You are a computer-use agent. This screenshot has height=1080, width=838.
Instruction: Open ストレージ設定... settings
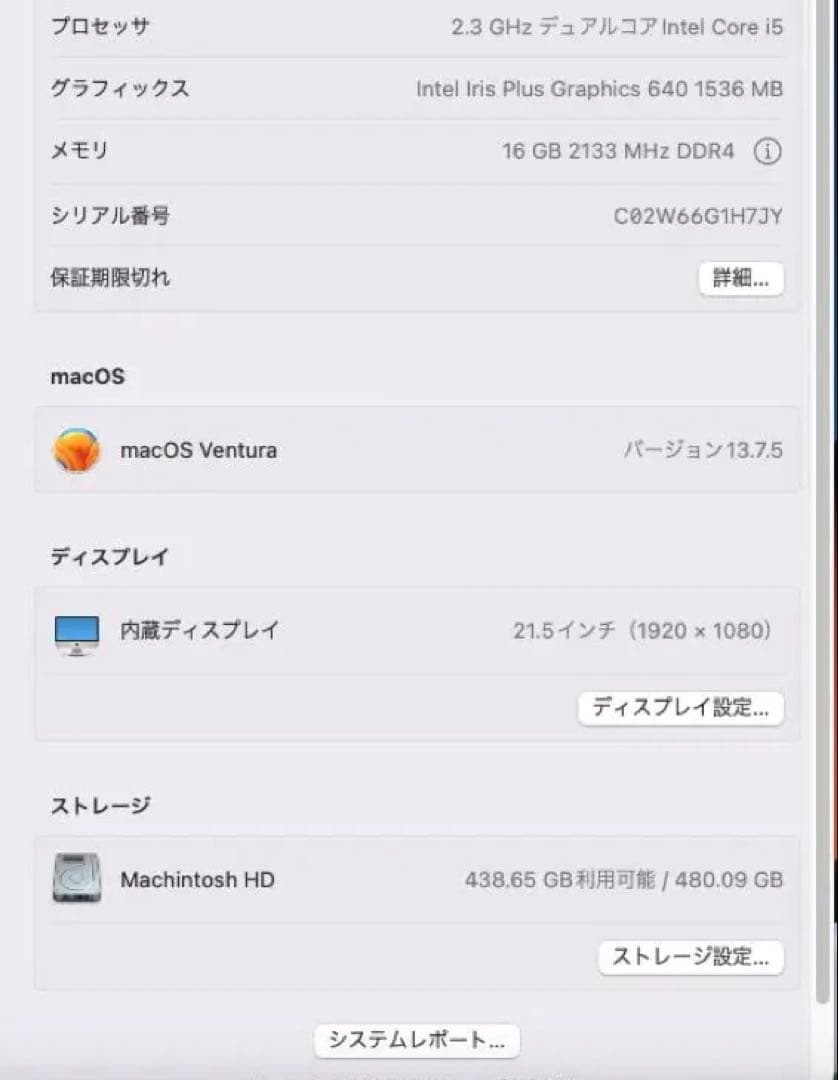click(x=689, y=957)
